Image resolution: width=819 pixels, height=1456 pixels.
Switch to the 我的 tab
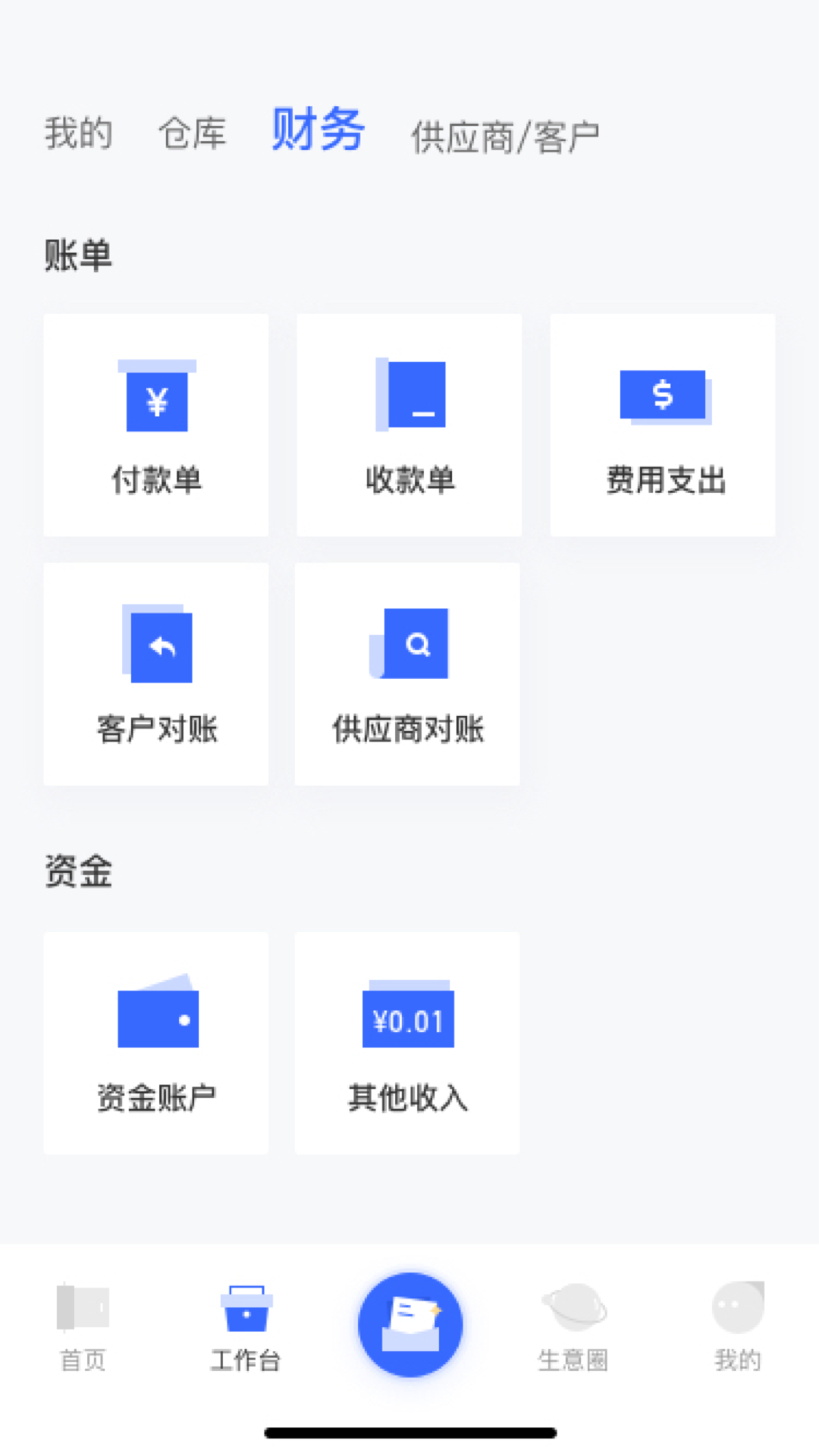coord(79,133)
